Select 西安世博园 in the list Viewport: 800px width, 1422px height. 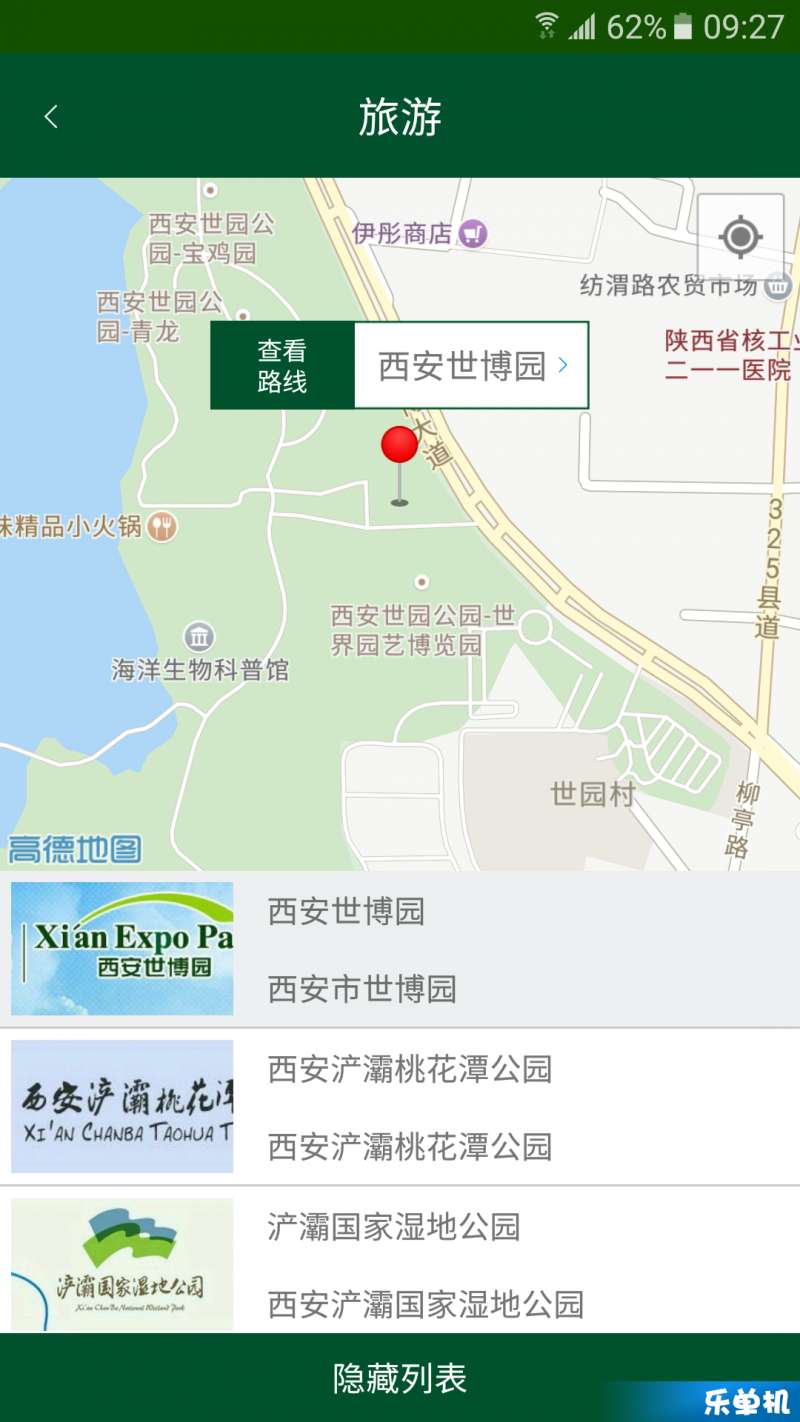(400, 949)
